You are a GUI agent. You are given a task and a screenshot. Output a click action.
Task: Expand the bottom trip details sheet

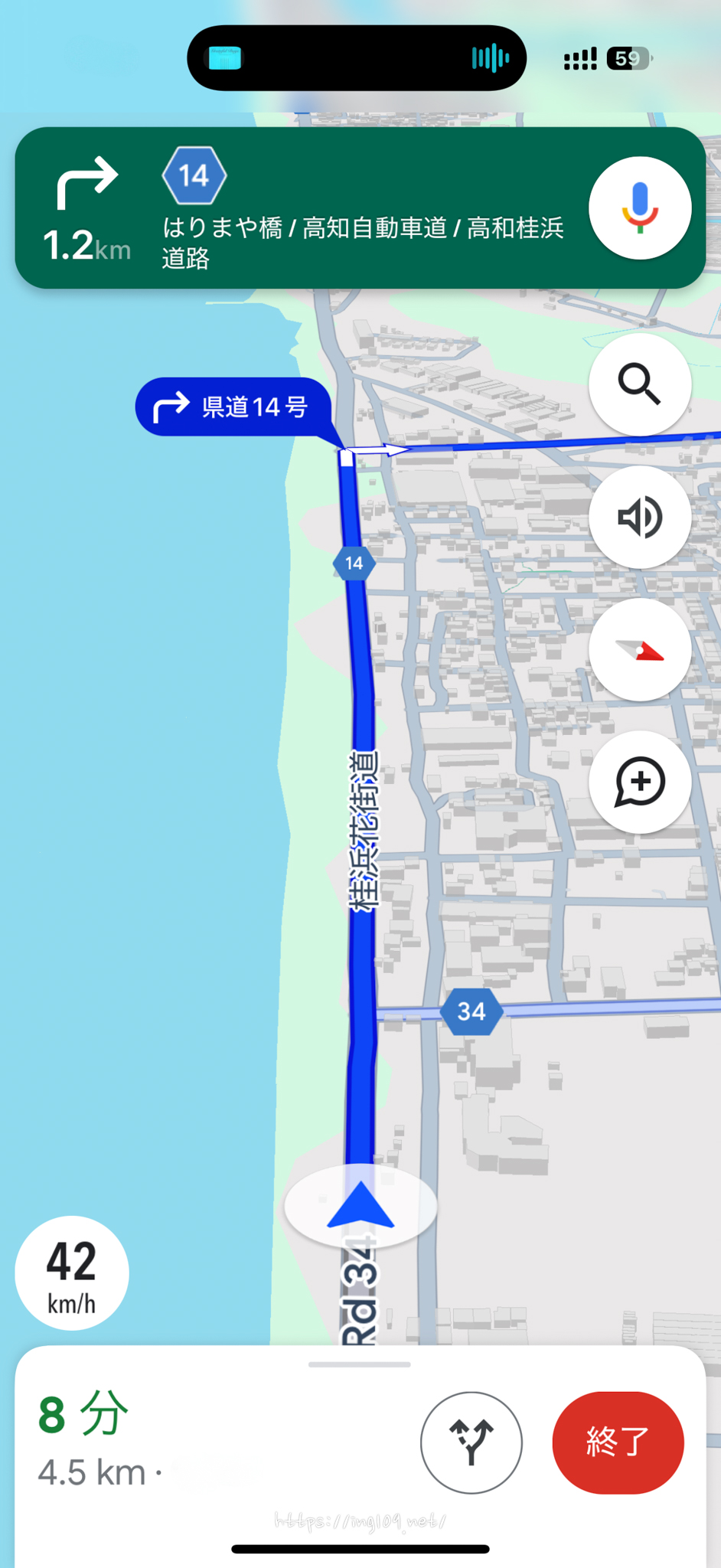pyautogui.click(x=360, y=1364)
